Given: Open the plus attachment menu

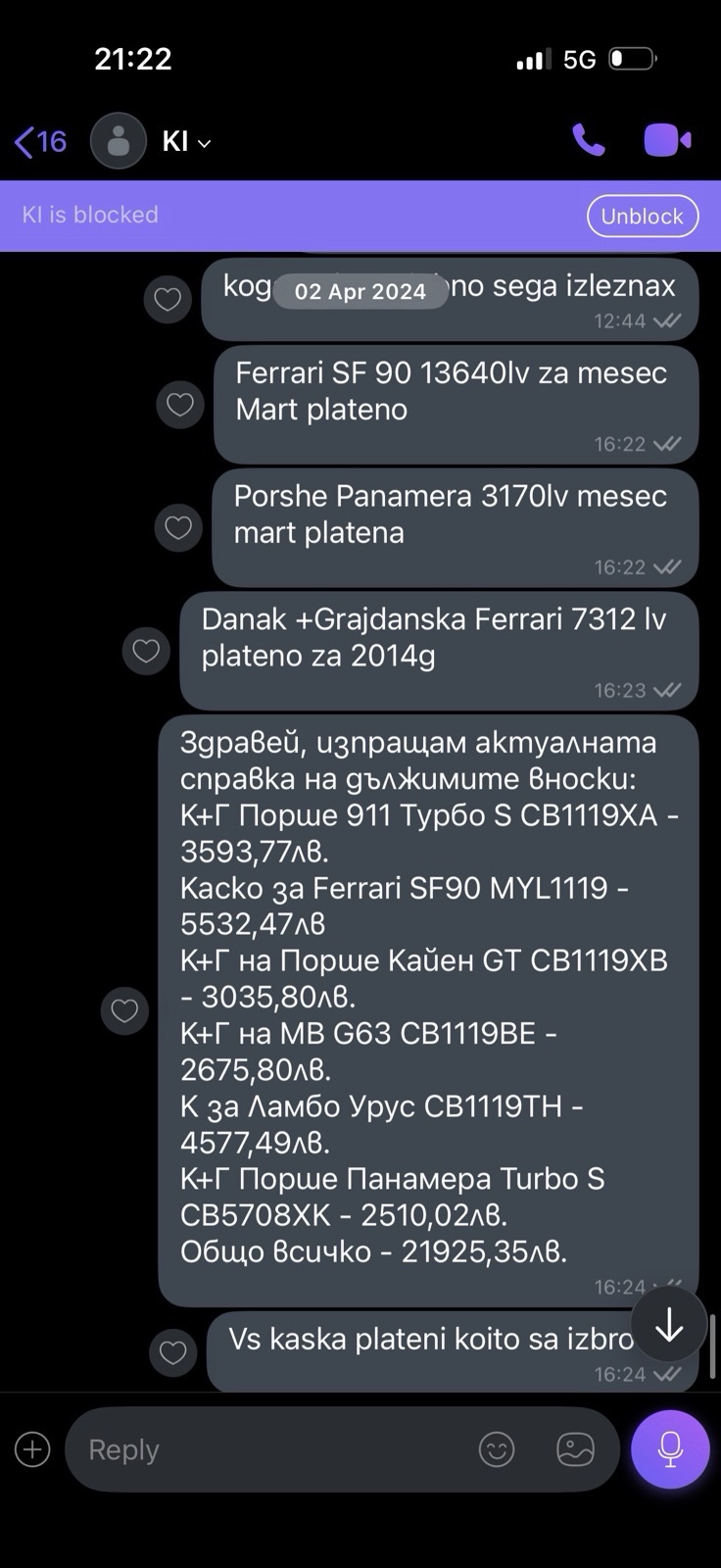Looking at the screenshot, I should (x=32, y=1449).
